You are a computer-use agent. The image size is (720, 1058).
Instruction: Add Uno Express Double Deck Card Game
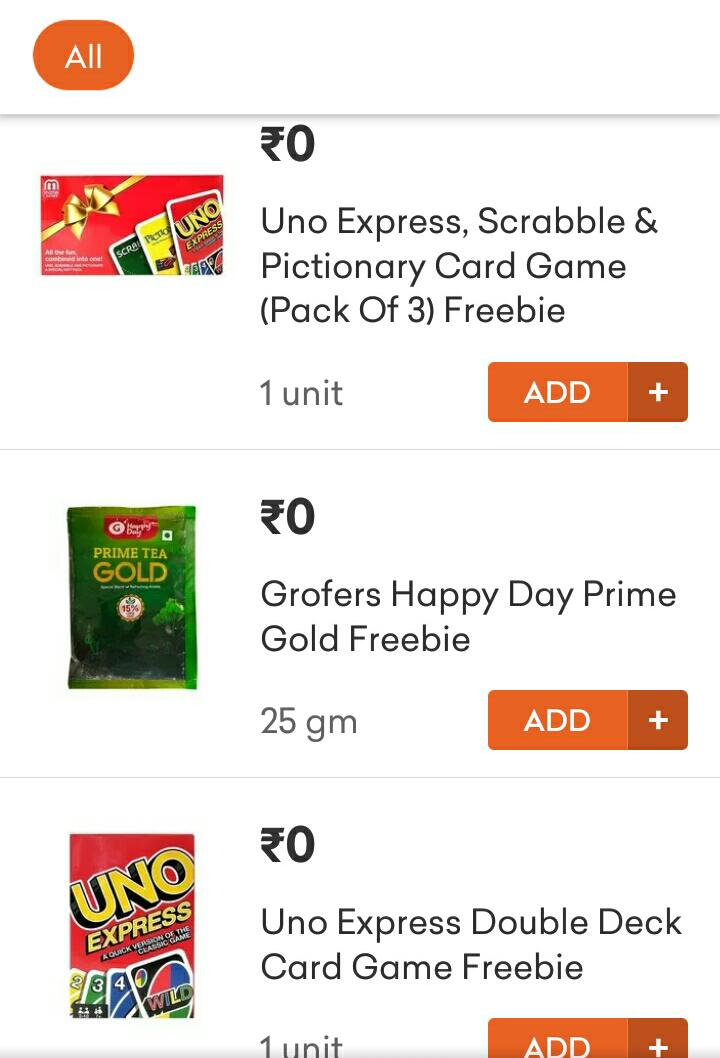pyautogui.click(x=587, y=1040)
